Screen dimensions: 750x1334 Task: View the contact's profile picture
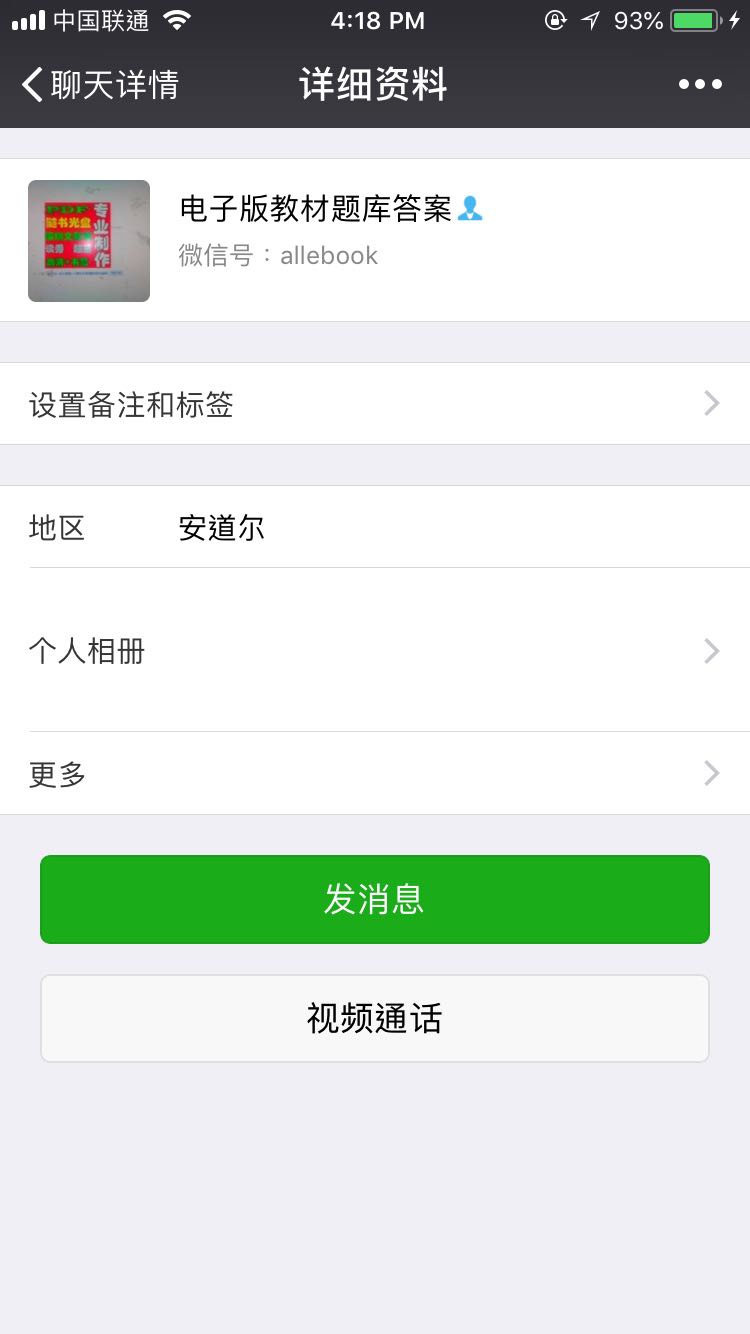point(89,241)
